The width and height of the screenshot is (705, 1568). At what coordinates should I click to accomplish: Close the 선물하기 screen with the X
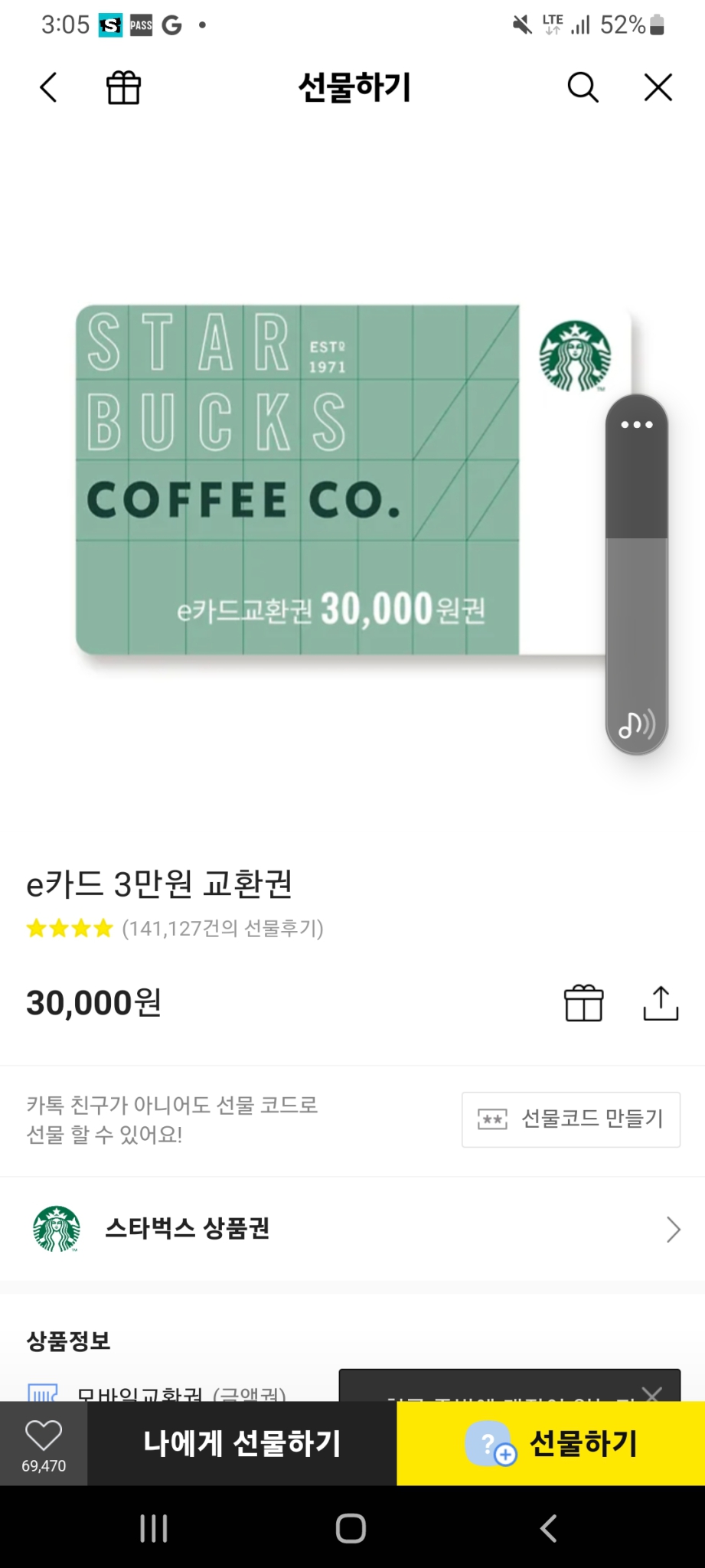pyautogui.click(x=657, y=87)
